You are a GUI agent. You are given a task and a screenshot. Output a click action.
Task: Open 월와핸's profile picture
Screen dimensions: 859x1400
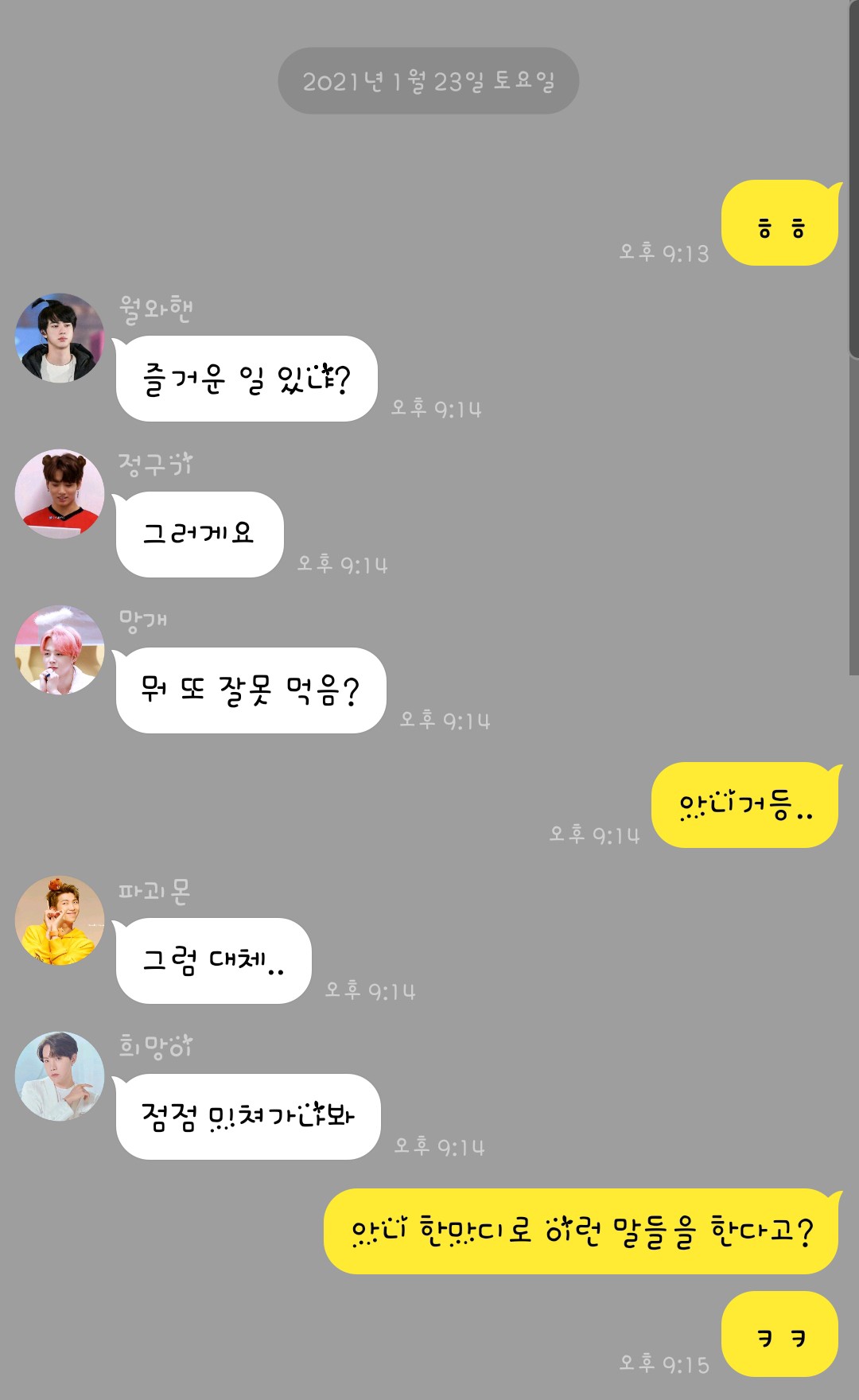(x=60, y=338)
